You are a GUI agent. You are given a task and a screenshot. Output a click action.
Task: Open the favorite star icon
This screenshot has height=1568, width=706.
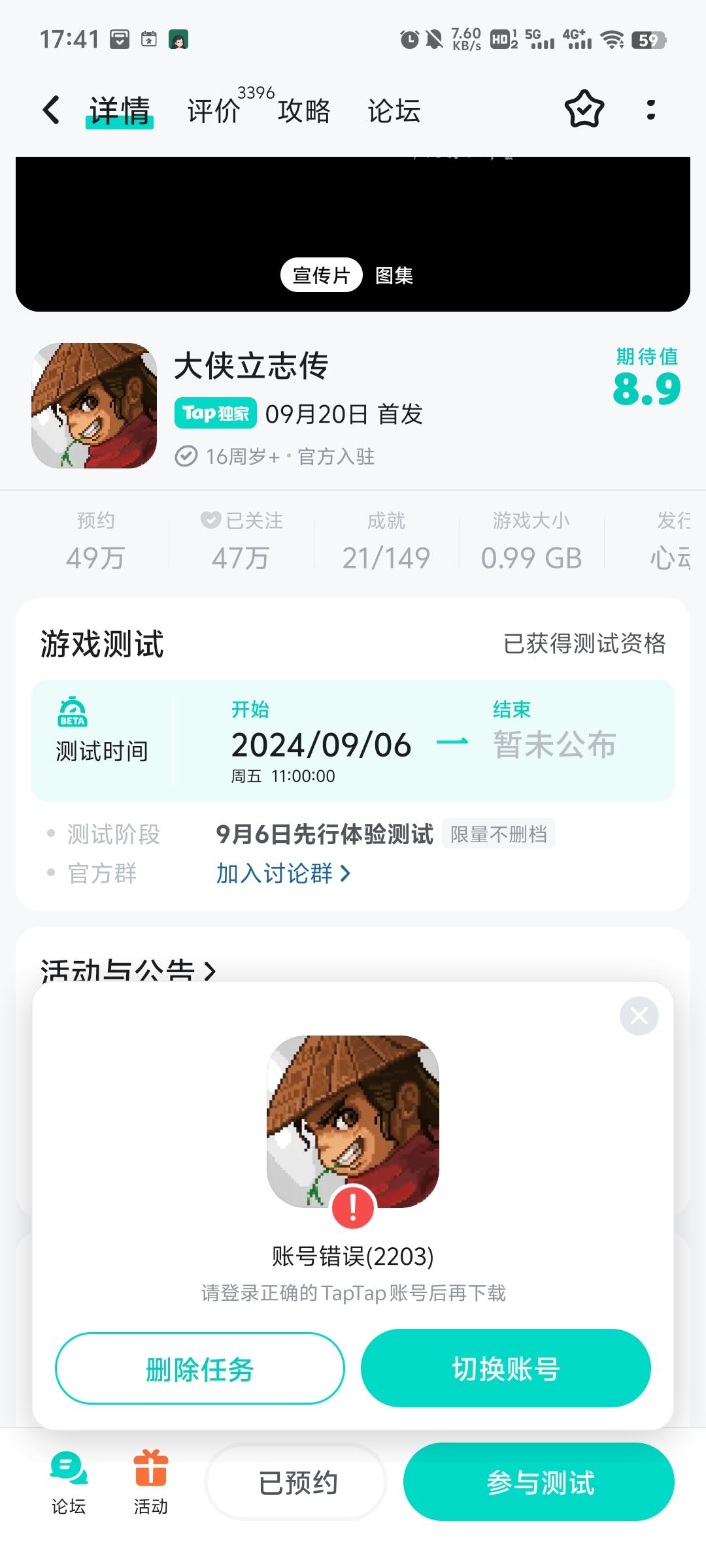pos(584,110)
